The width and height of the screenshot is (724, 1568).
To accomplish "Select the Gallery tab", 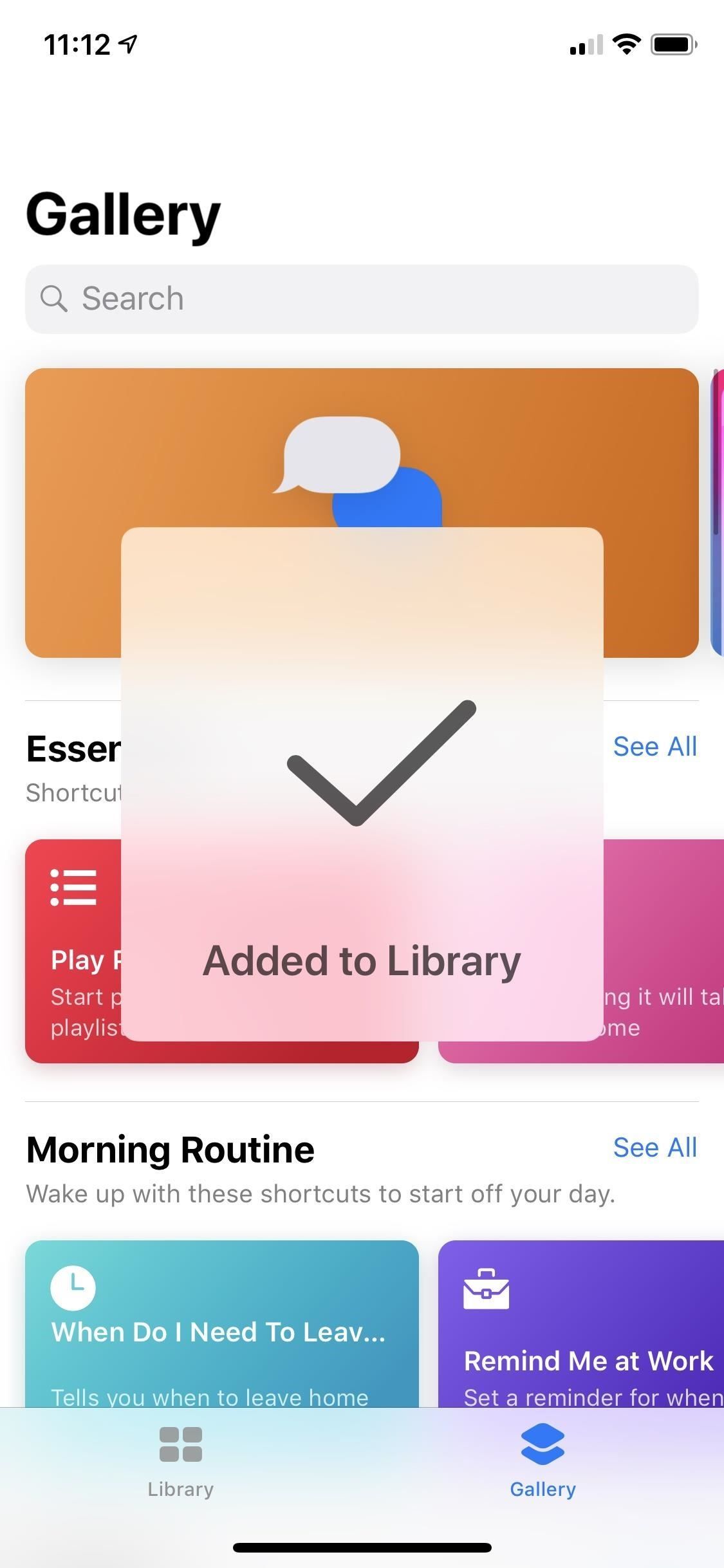I will pos(543,1462).
